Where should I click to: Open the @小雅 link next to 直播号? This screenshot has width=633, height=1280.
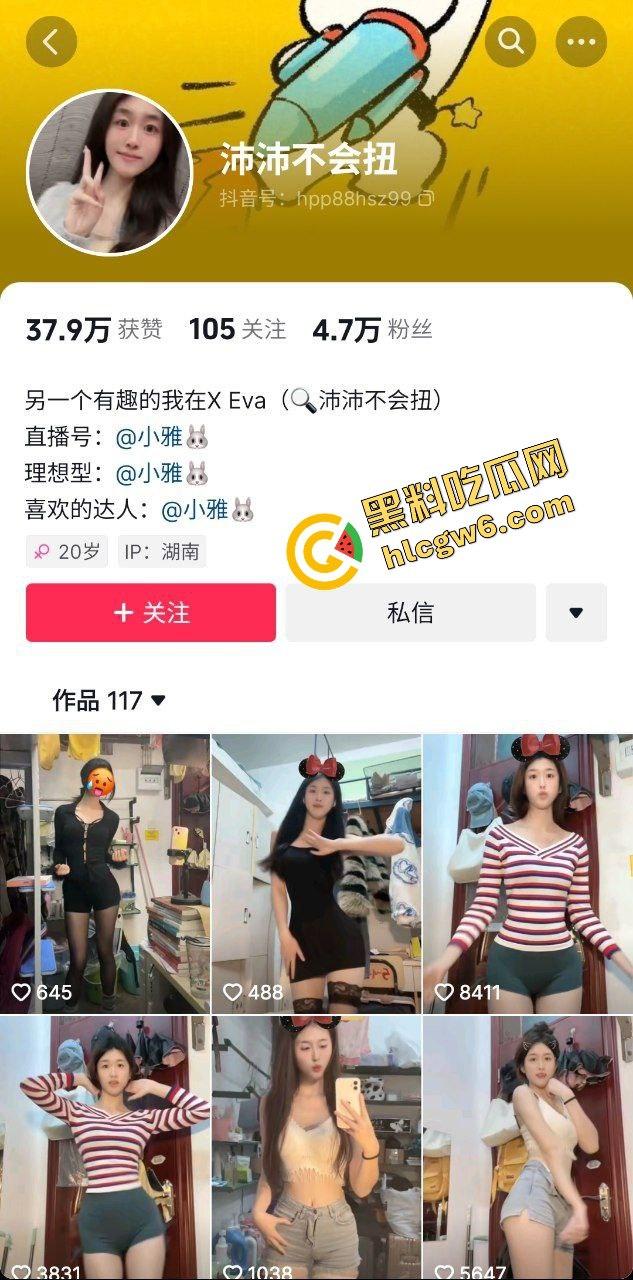[x=162, y=437]
